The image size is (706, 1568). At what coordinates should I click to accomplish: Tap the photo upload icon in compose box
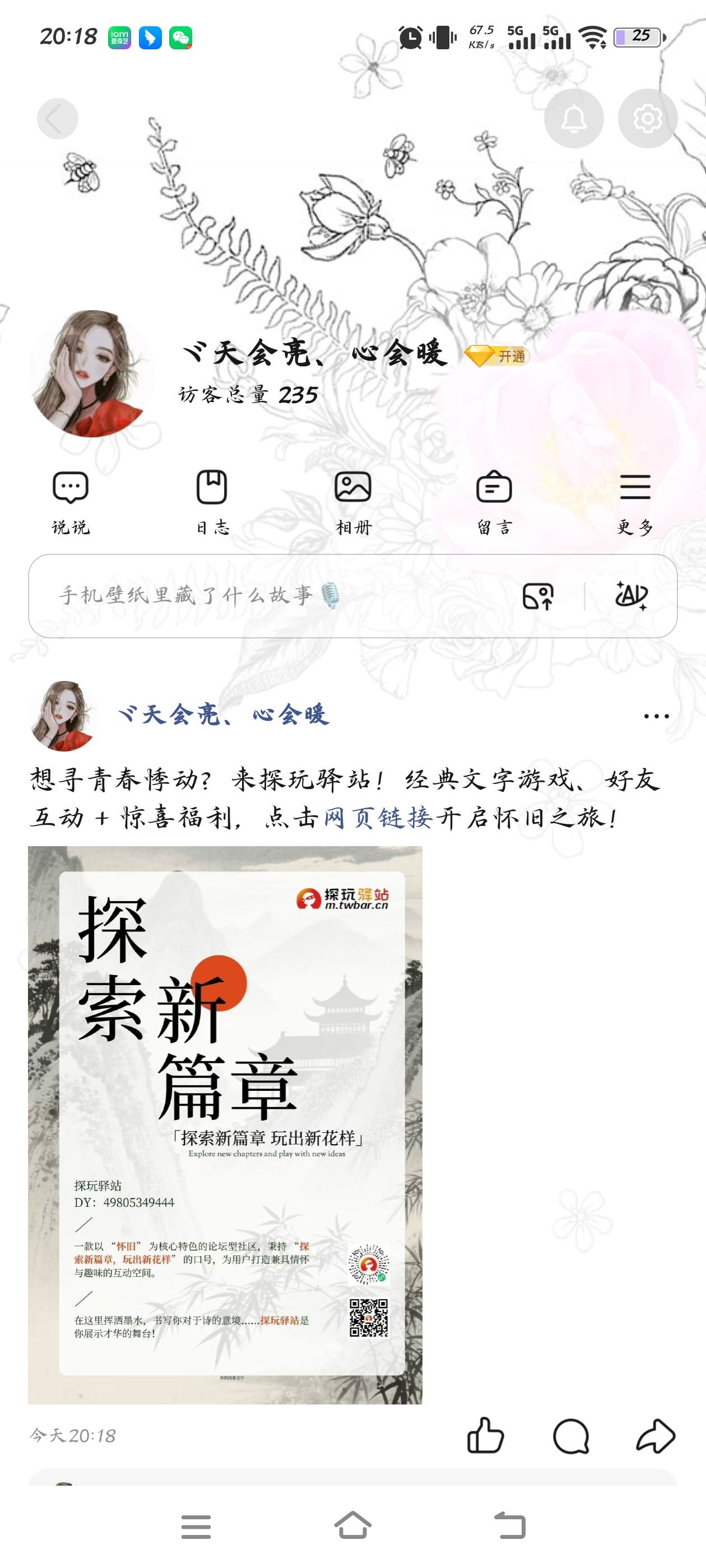click(x=538, y=596)
